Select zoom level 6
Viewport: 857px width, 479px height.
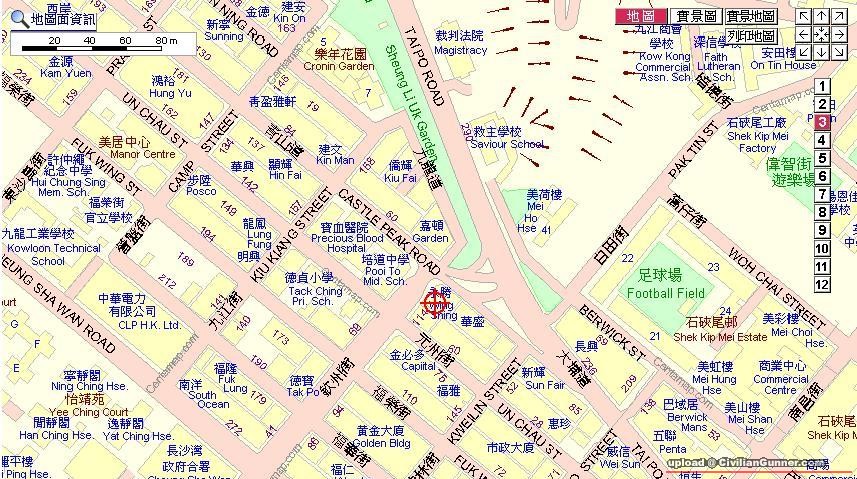pos(822,177)
